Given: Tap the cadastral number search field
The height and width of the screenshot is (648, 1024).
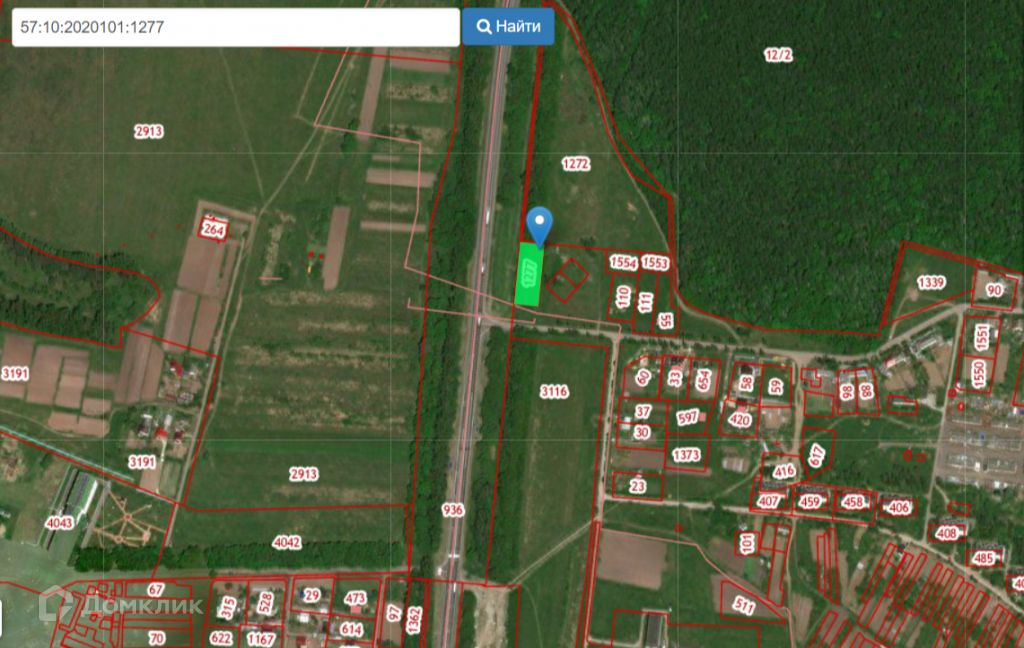Looking at the screenshot, I should (235, 27).
